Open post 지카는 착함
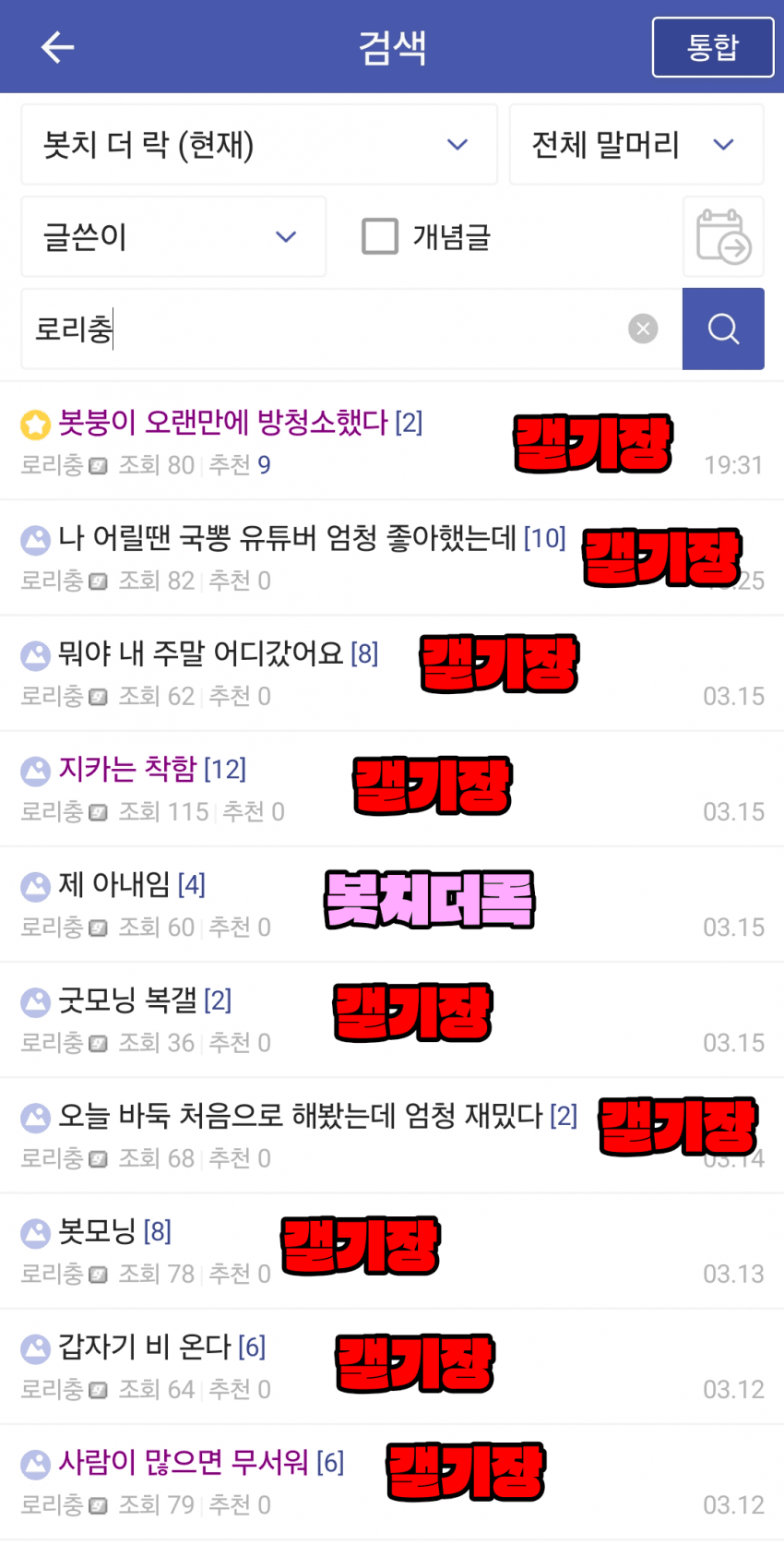The width and height of the screenshot is (784, 1545). tap(129, 769)
